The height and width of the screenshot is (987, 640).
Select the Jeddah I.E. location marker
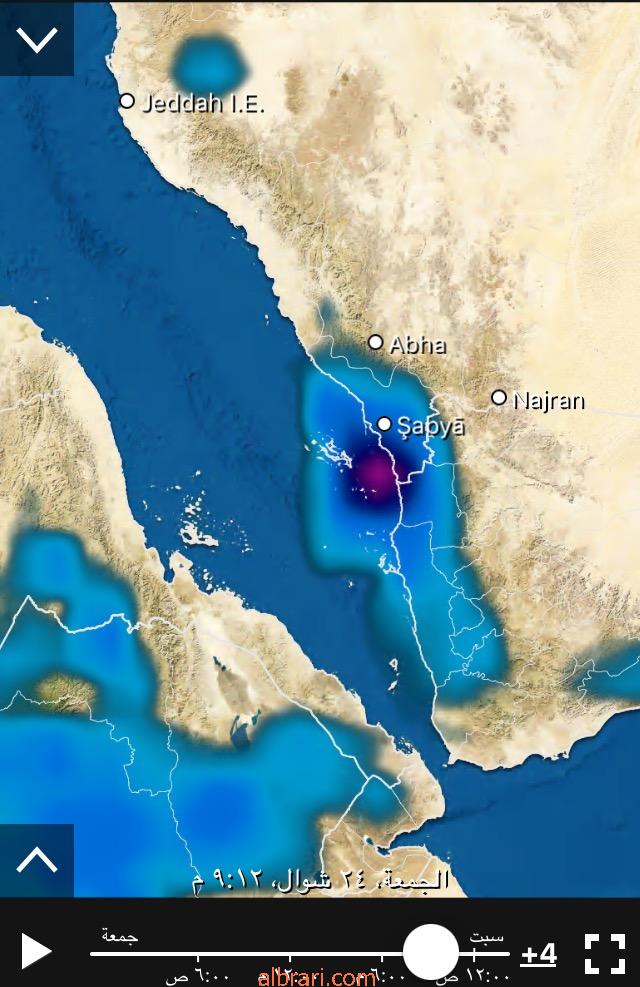(127, 100)
